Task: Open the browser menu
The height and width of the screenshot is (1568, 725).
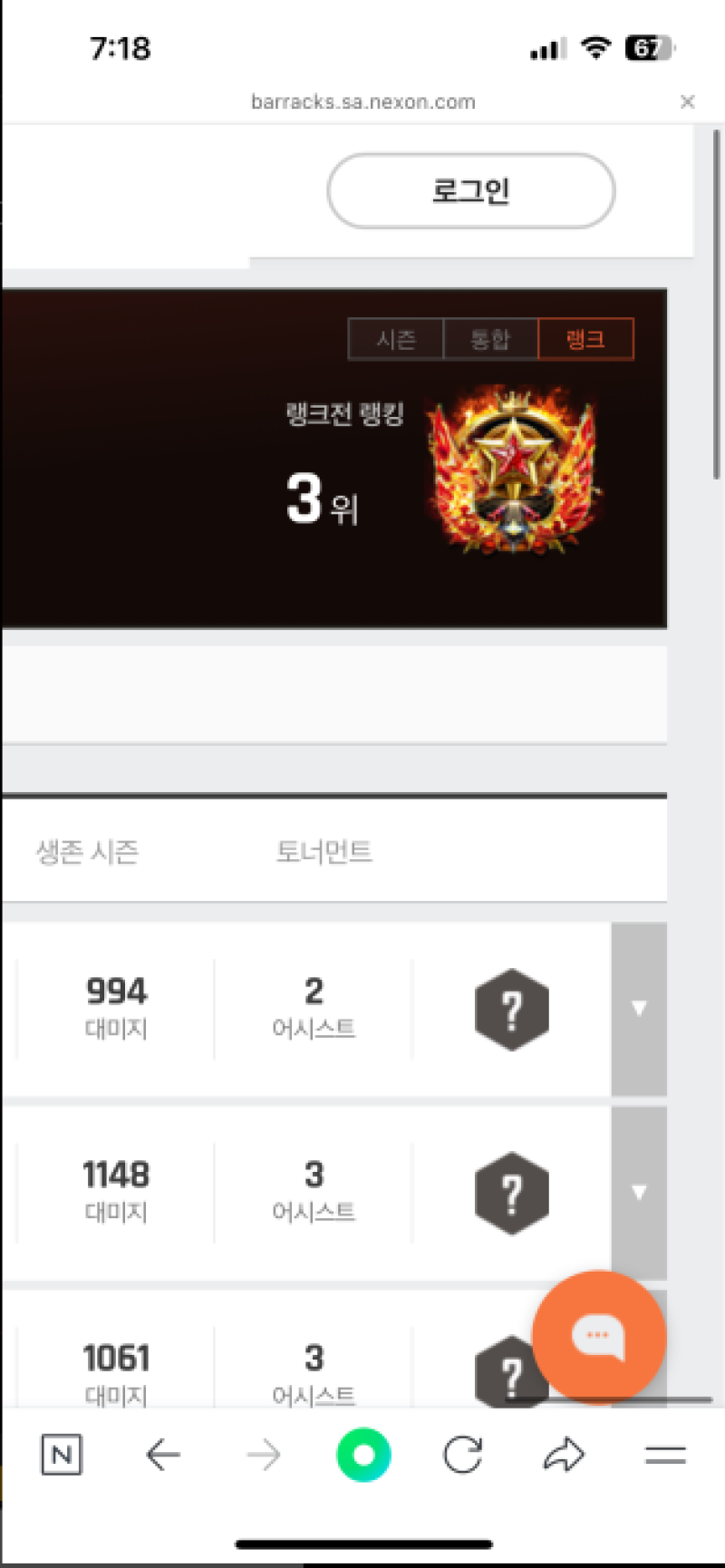Action: pyautogui.click(x=664, y=1456)
